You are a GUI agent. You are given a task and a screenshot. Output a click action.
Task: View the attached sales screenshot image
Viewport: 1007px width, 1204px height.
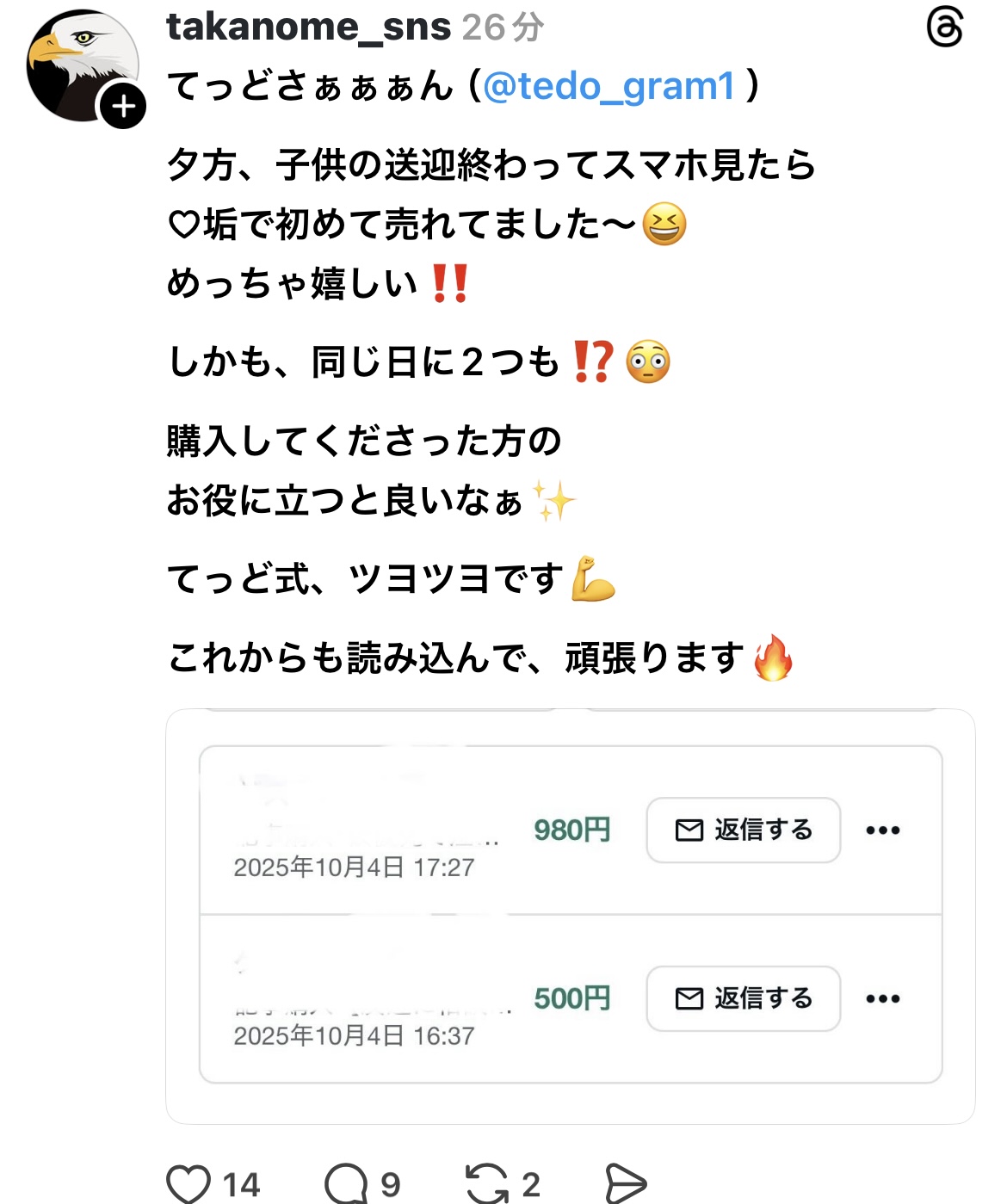[x=570, y=916]
